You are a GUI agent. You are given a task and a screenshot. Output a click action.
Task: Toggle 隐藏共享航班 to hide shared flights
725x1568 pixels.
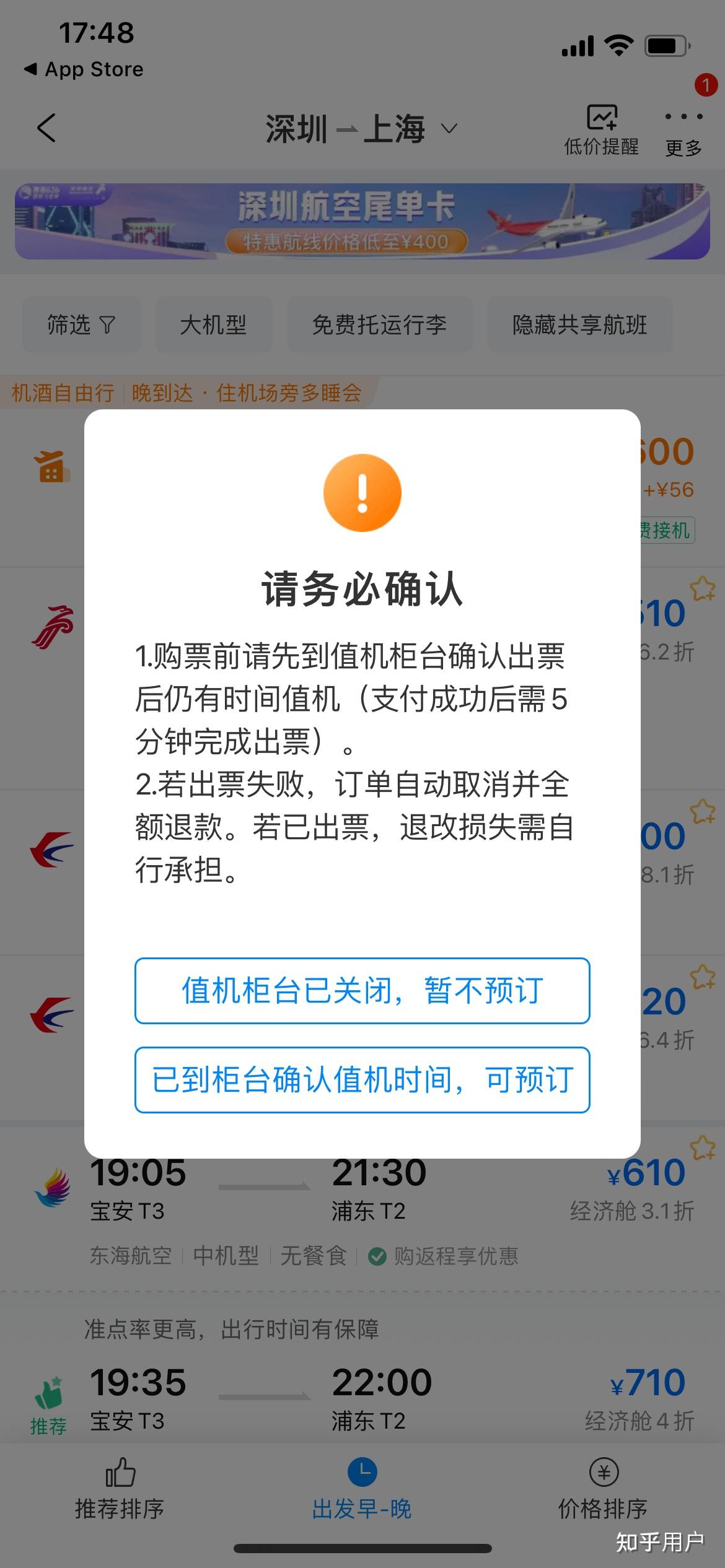click(x=581, y=324)
